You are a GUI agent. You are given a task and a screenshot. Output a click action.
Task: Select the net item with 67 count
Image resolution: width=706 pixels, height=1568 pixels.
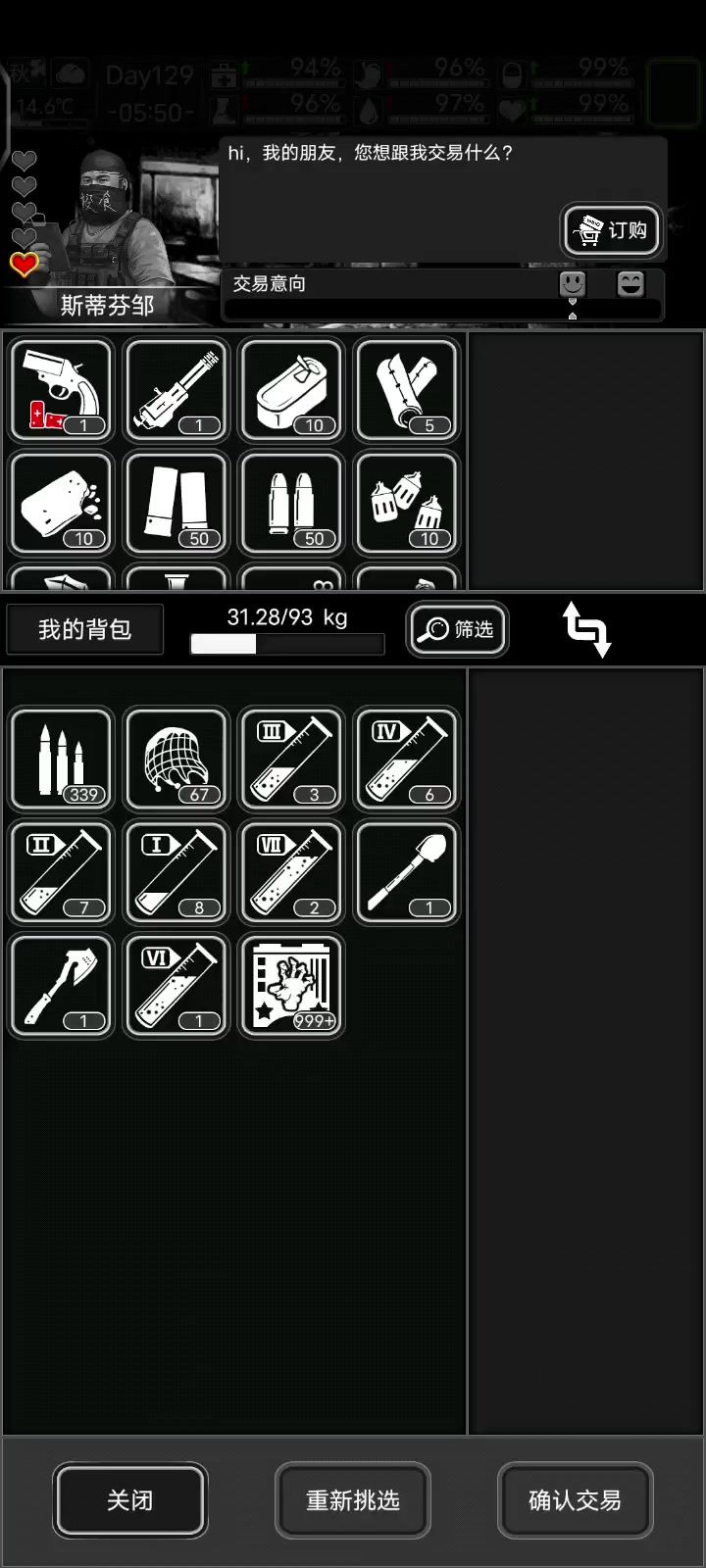176,759
